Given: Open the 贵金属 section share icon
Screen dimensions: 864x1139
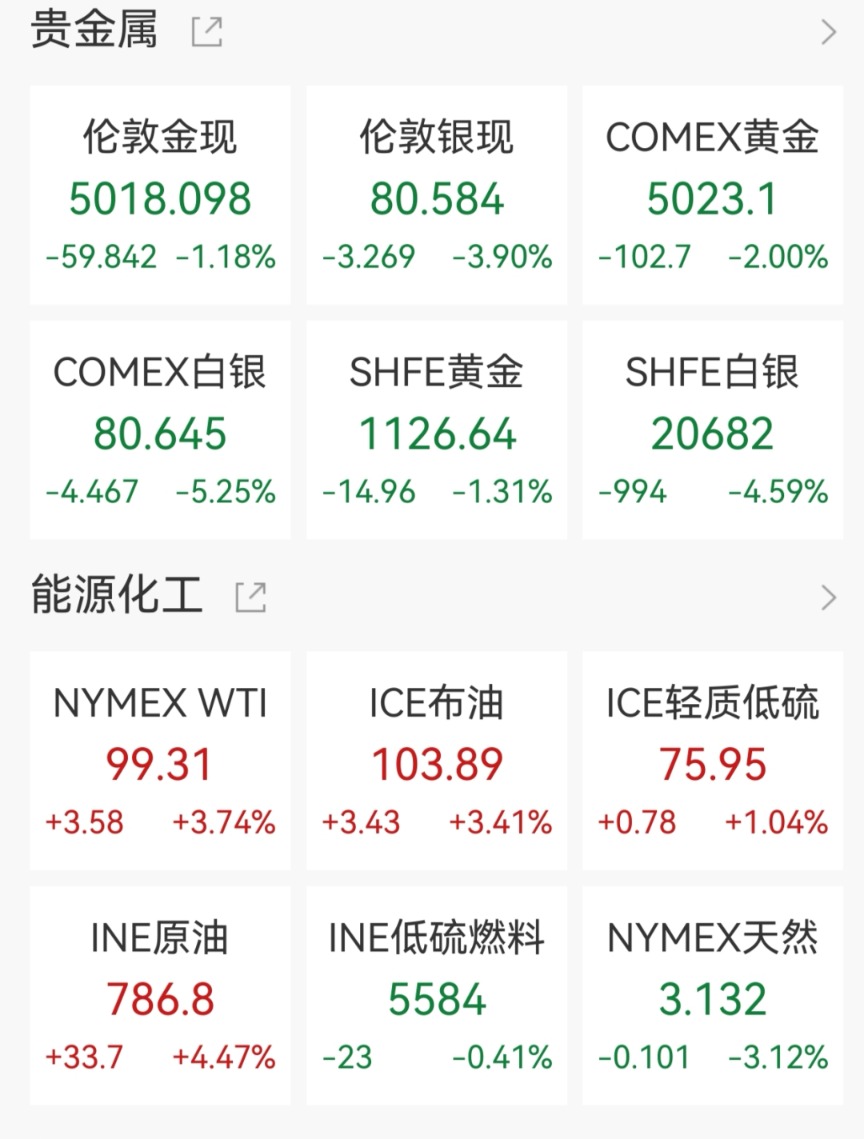Looking at the screenshot, I should pyautogui.click(x=207, y=32).
